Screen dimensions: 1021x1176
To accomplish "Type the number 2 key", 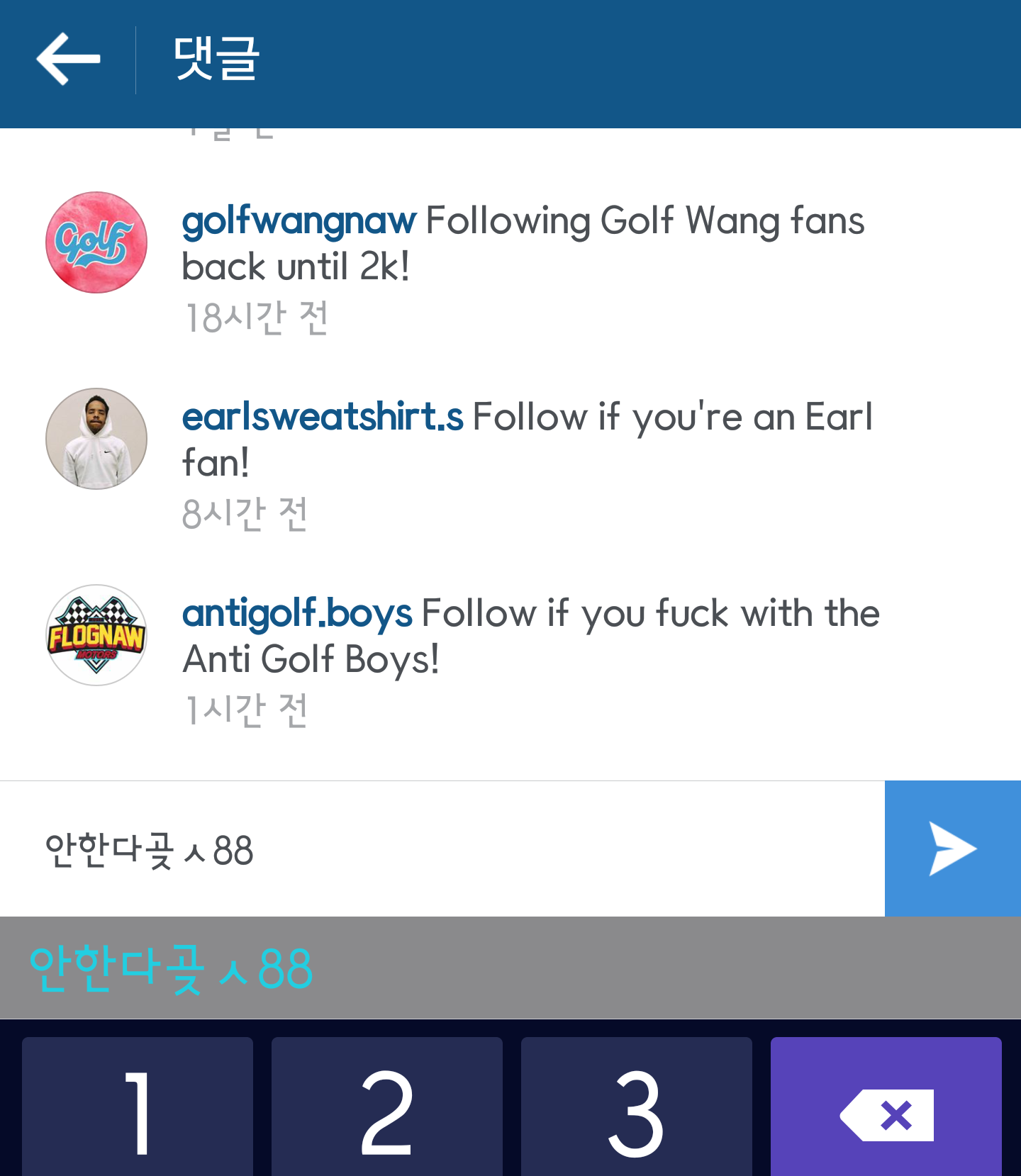I will coord(387,1109).
